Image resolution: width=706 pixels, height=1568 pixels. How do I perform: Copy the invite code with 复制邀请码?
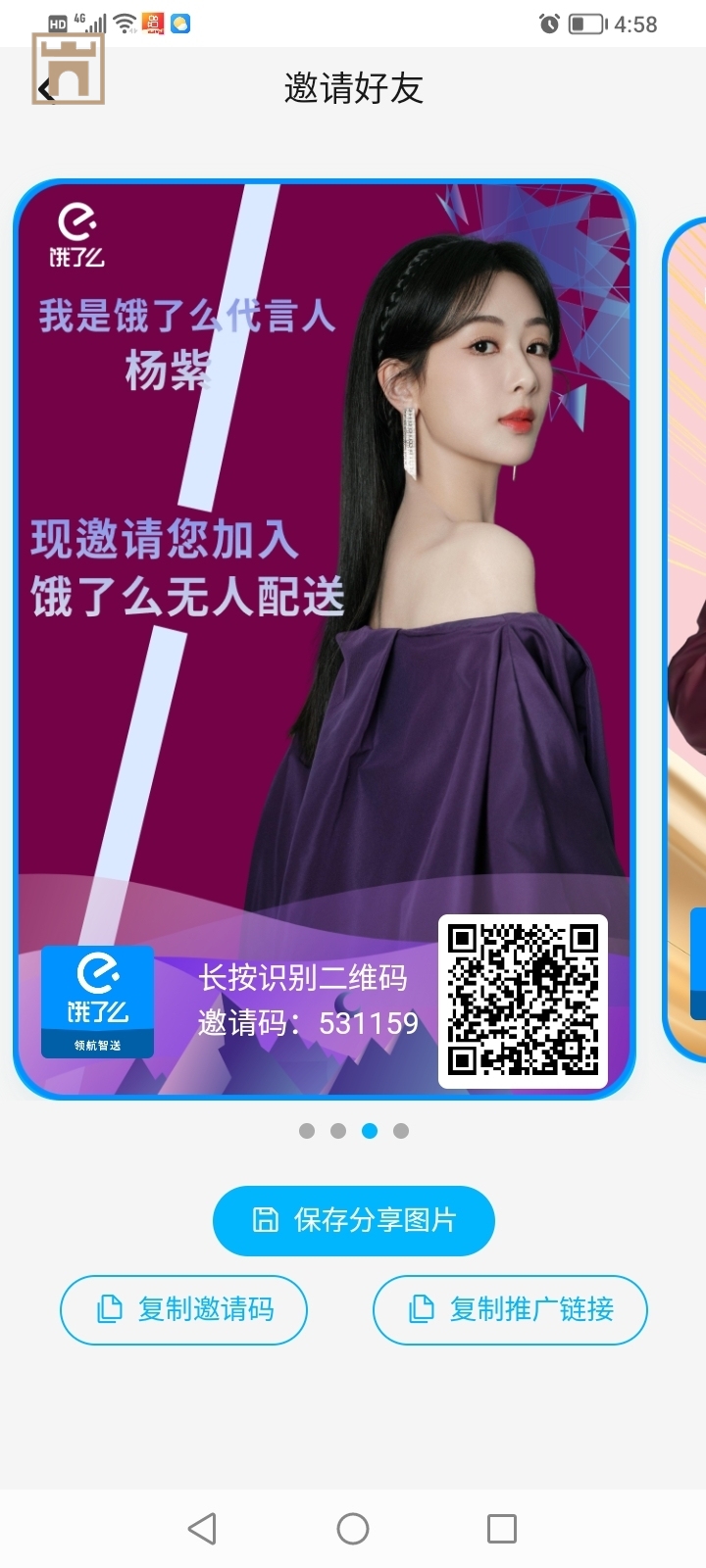pos(183,1309)
